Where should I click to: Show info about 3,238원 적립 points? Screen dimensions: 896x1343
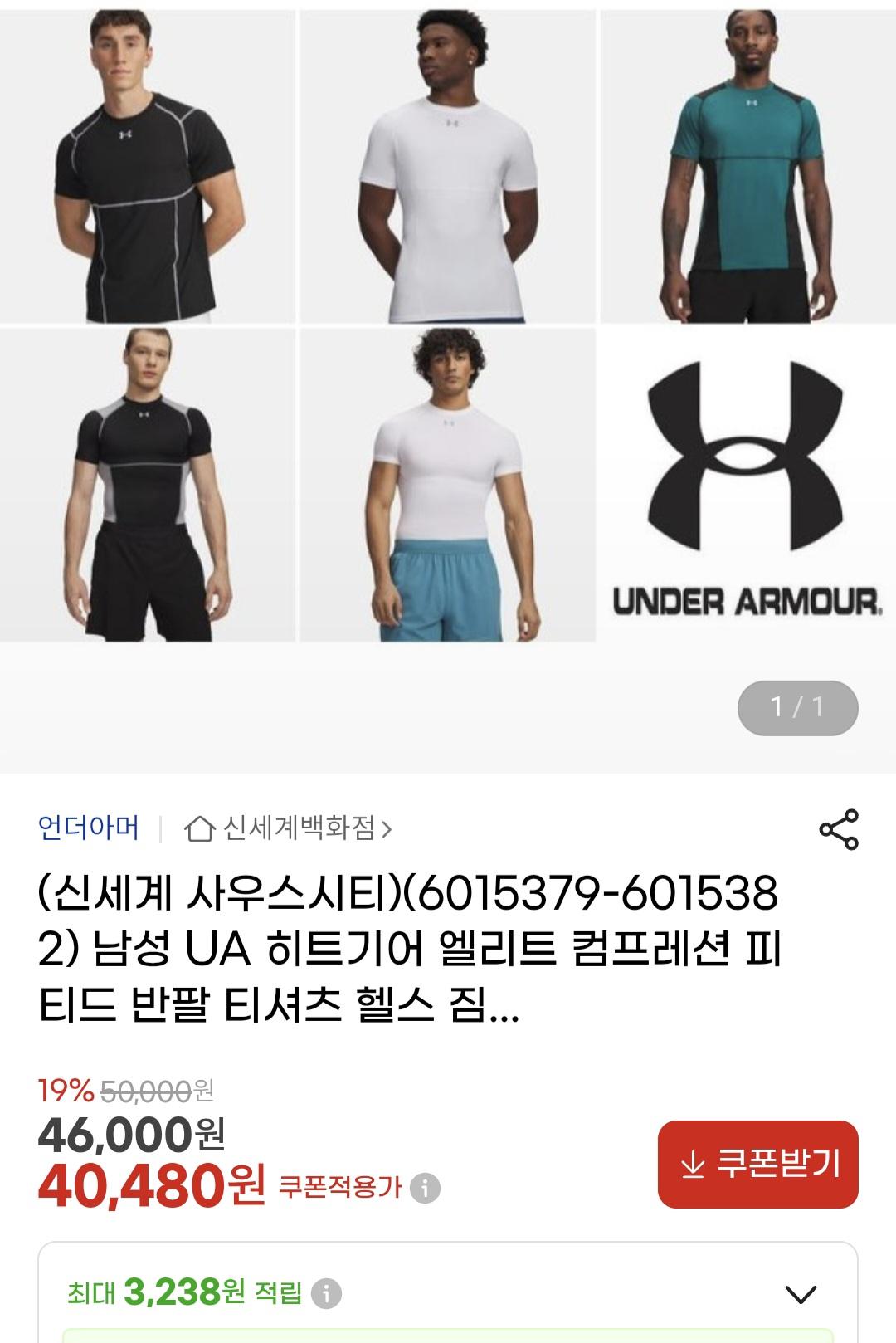326,1293
